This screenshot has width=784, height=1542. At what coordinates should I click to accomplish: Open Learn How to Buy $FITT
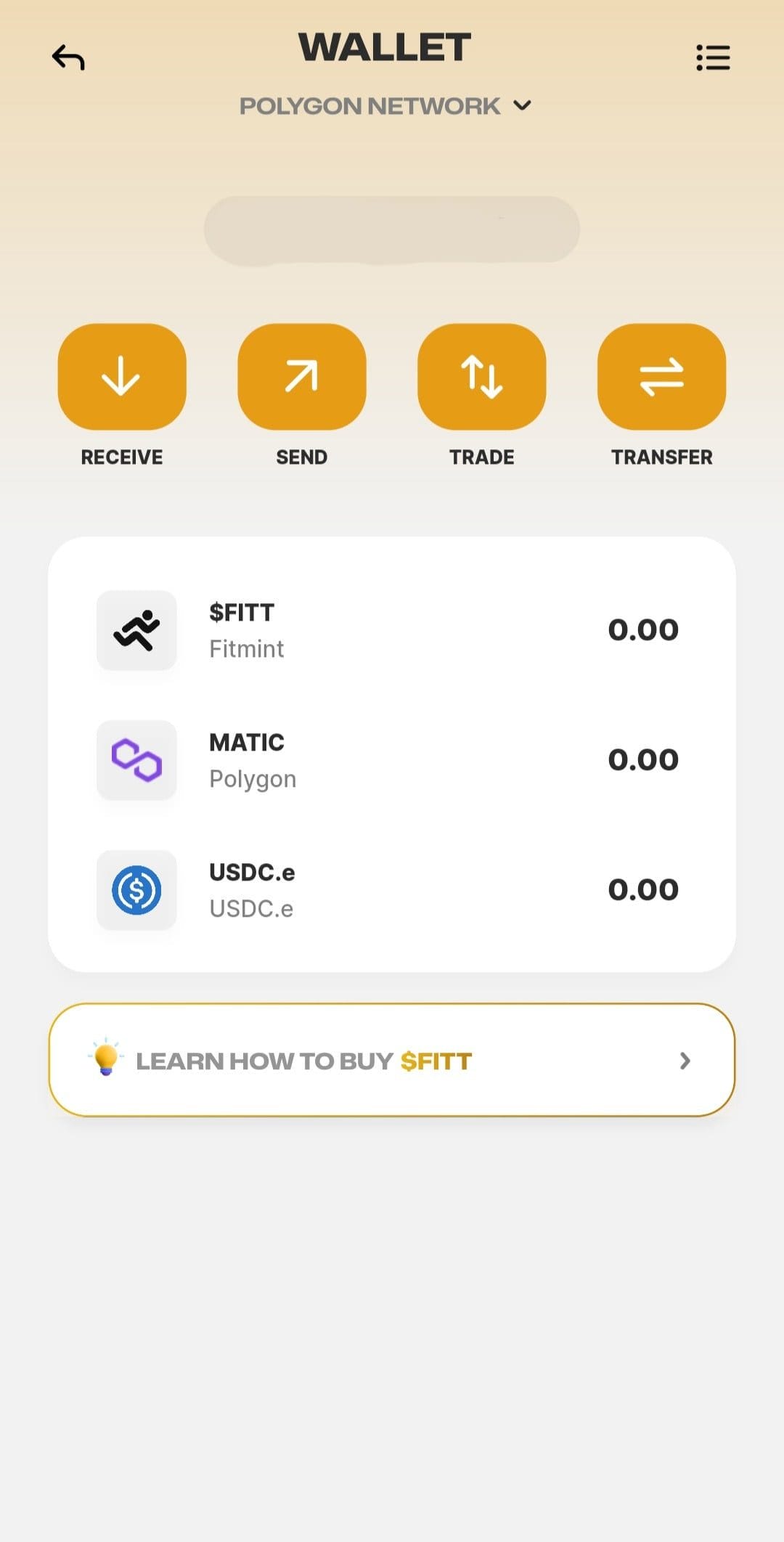click(x=392, y=1060)
